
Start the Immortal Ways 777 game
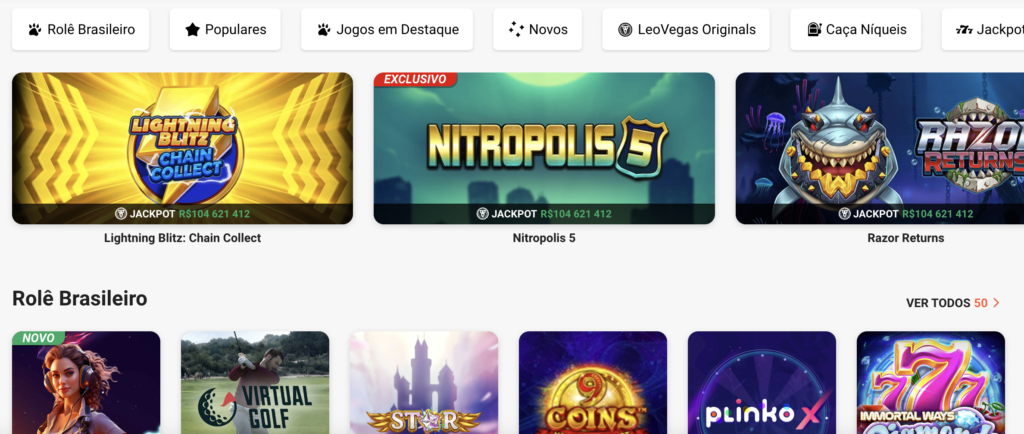pos(930,383)
